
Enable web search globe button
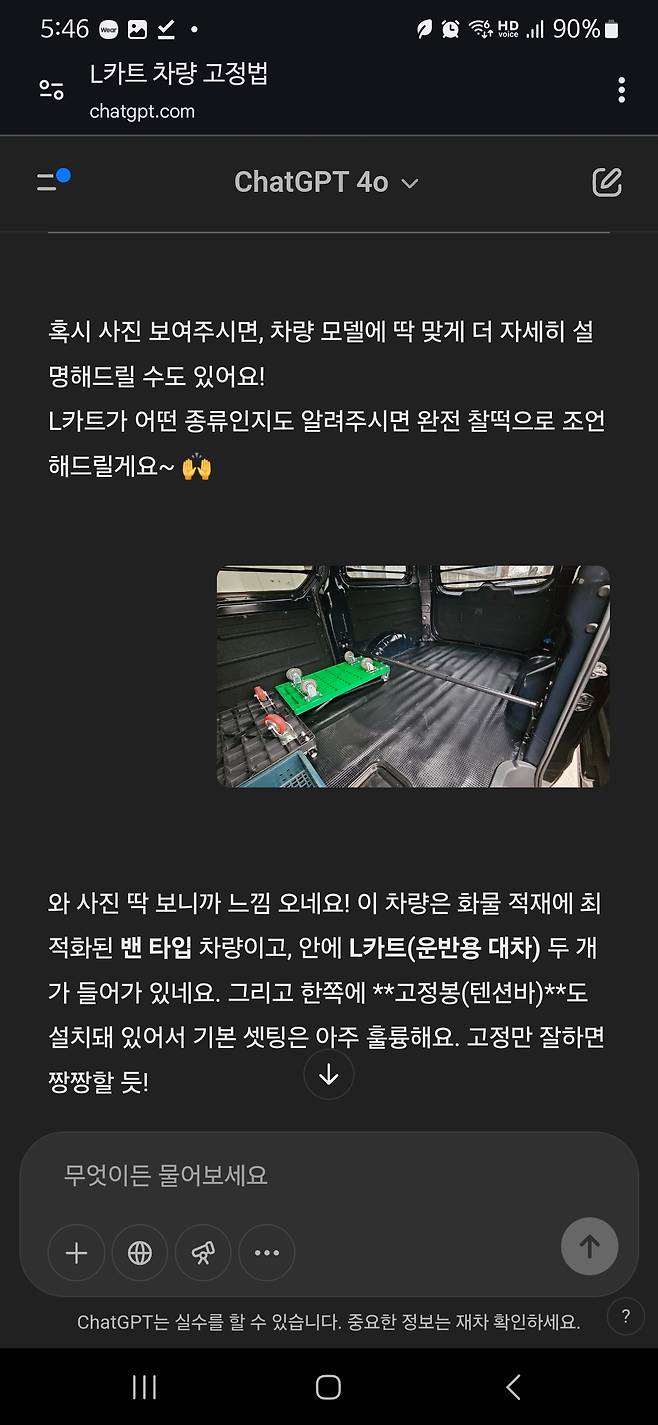pos(140,1252)
